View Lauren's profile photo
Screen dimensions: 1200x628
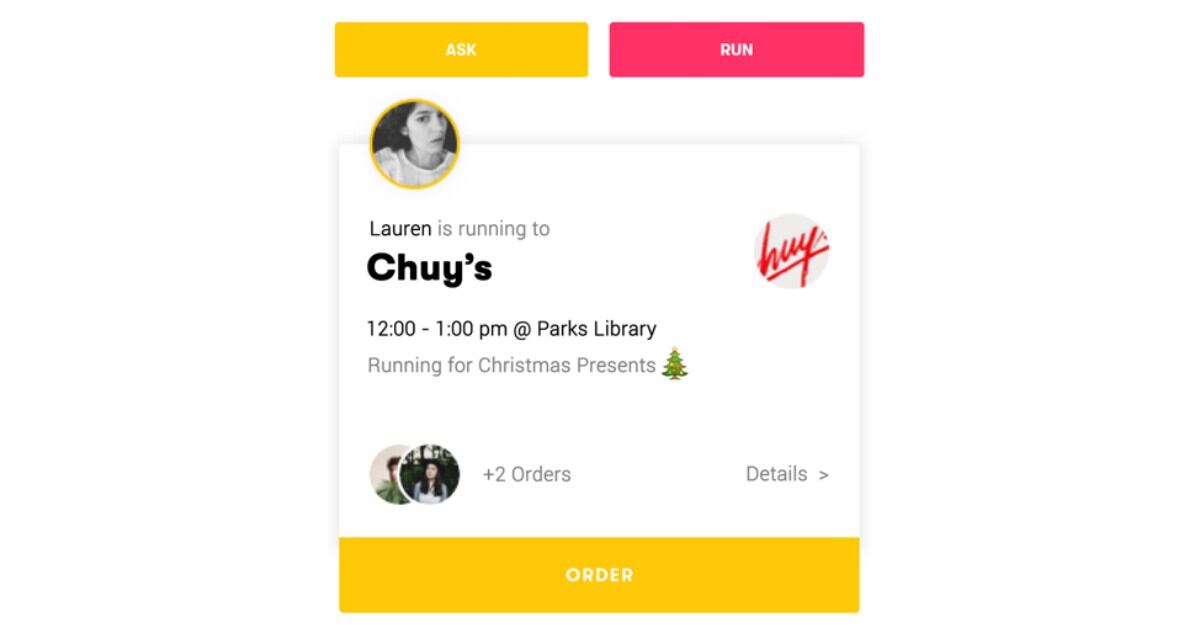[x=415, y=144]
